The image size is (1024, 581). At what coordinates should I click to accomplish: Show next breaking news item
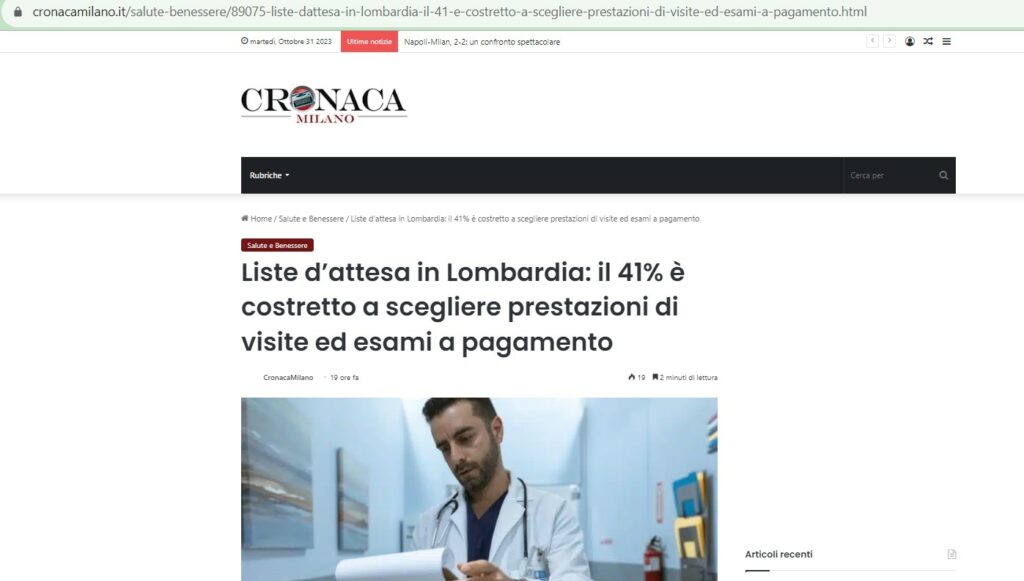889,41
